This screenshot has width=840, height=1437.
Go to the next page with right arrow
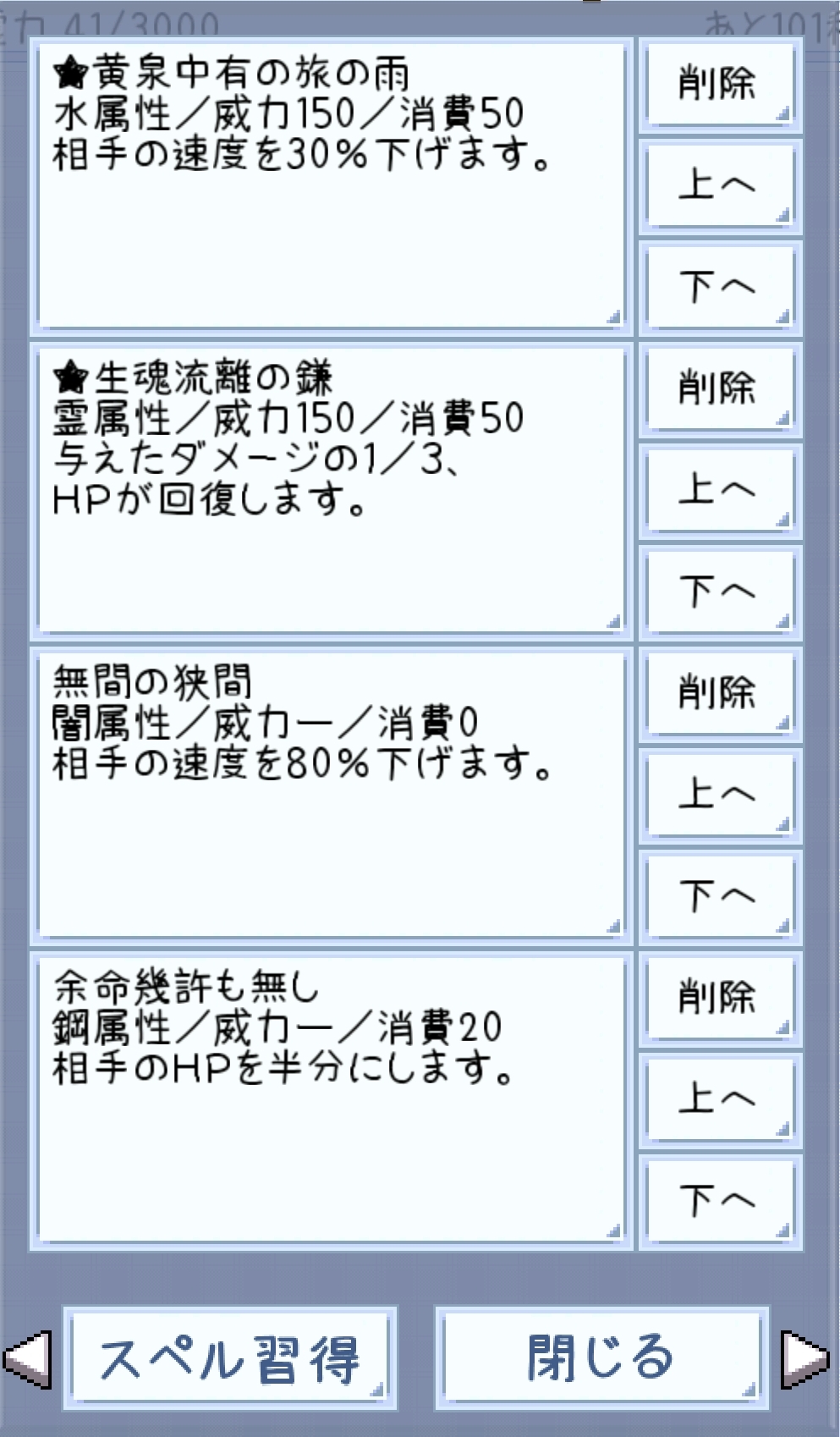click(805, 1358)
